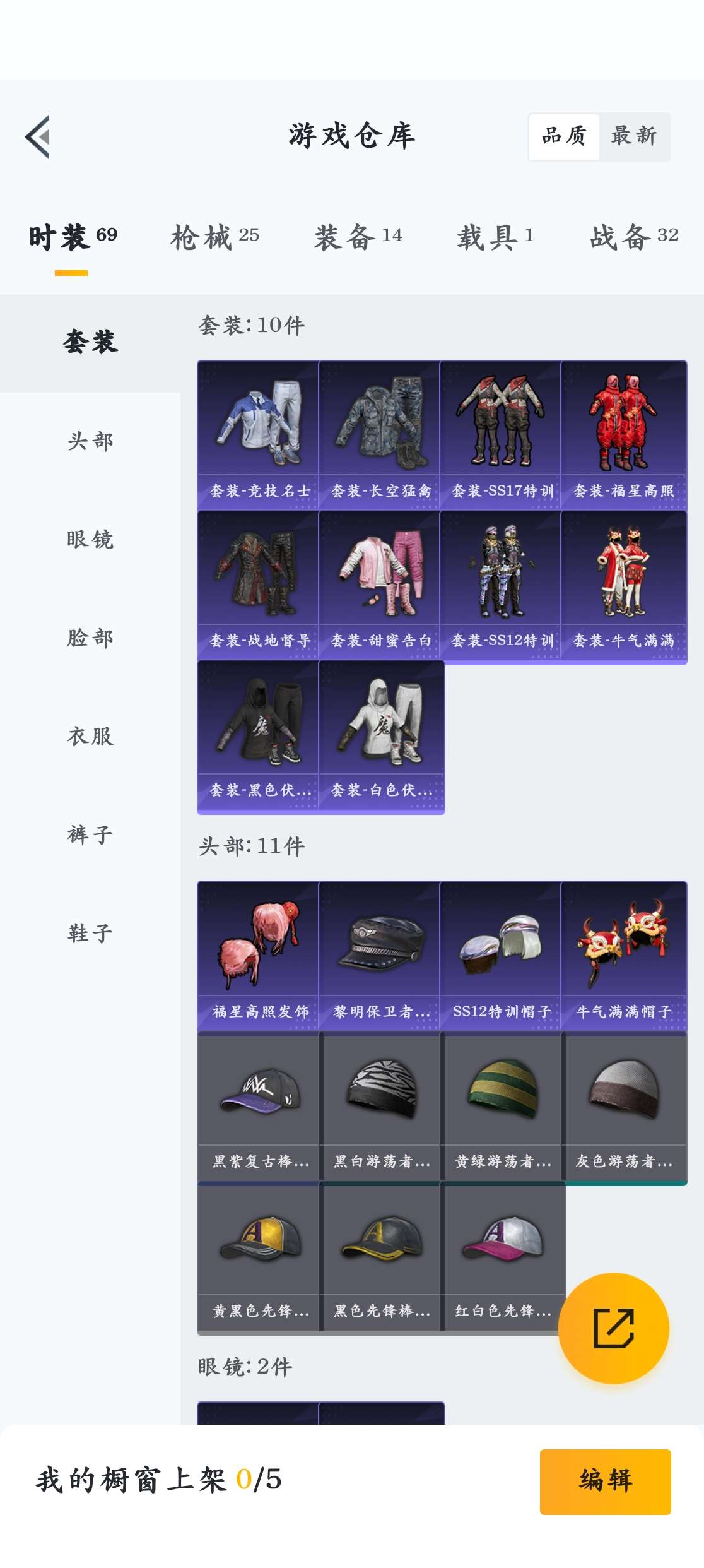Image resolution: width=704 pixels, height=1568 pixels.
Task: Open the 载具 tab
Action: (x=495, y=237)
